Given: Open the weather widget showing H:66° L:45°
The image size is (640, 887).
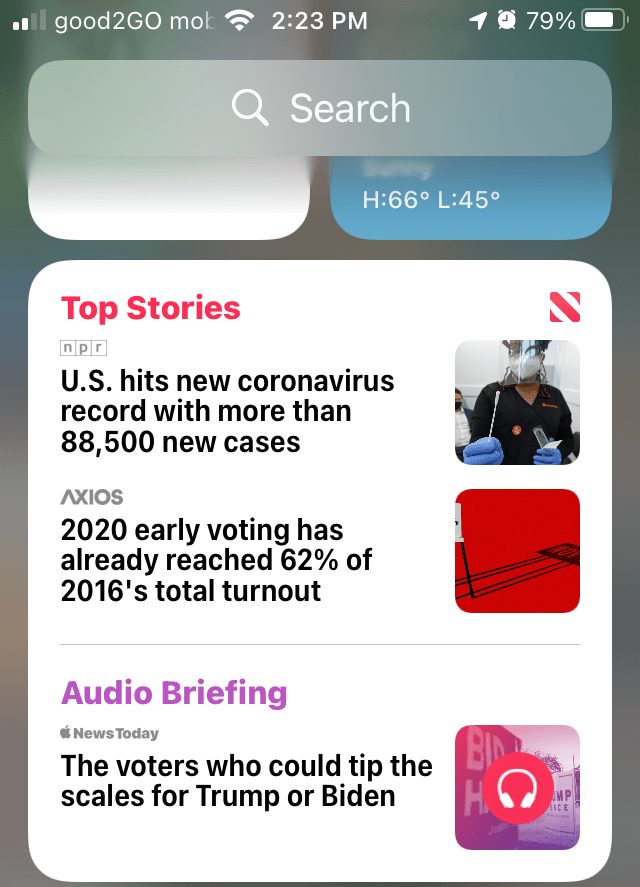Looking at the screenshot, I should coord(470,200).
